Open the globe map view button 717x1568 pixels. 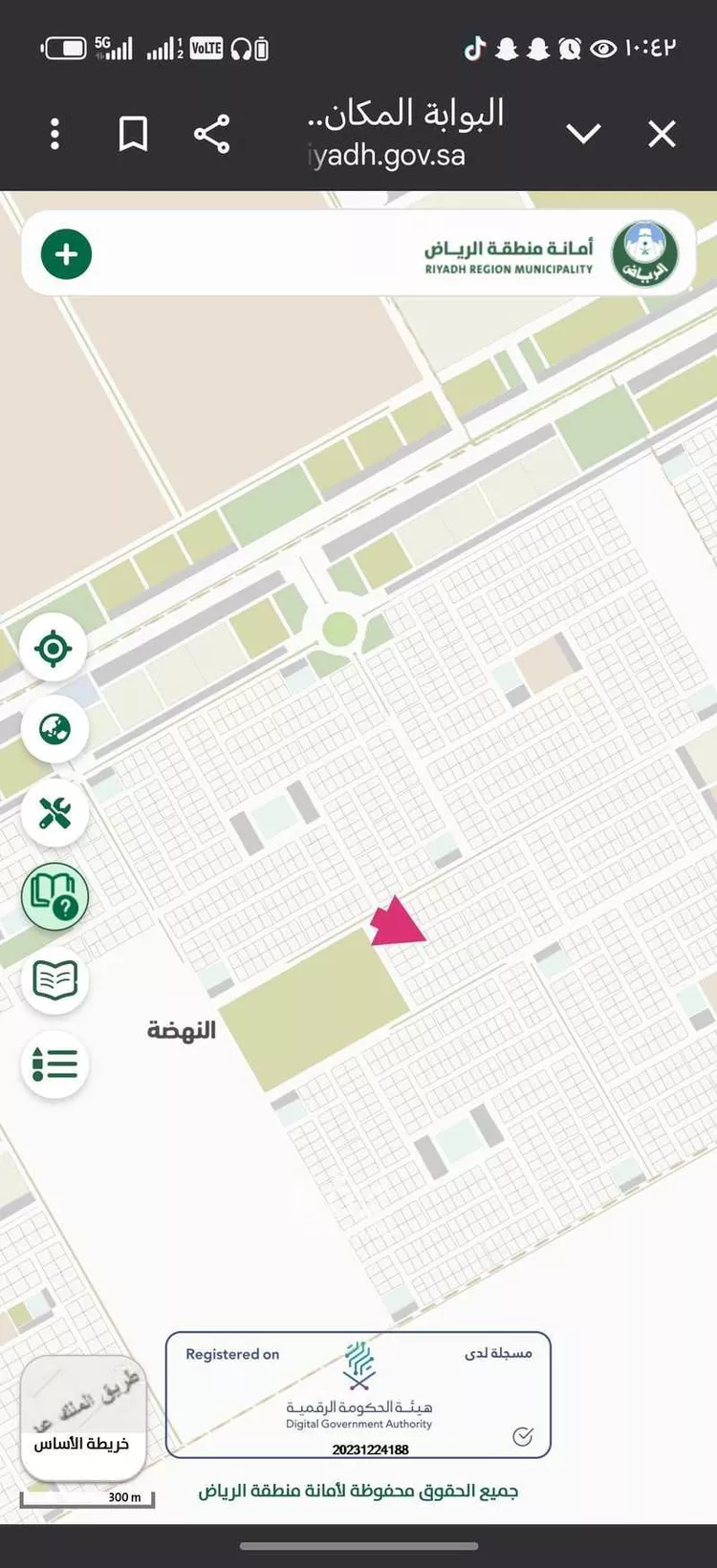click(x=54, y=729)
